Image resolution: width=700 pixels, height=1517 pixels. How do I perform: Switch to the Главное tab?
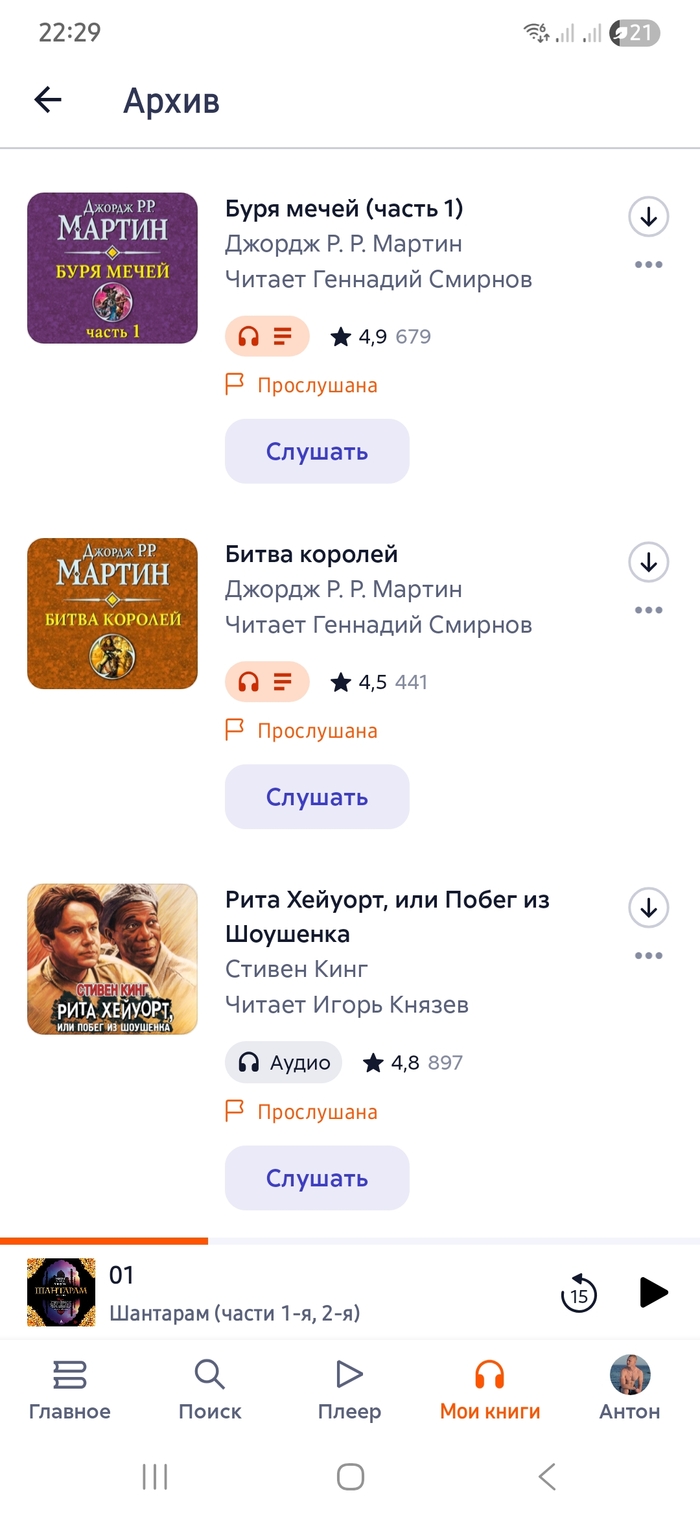point(70,1389)
